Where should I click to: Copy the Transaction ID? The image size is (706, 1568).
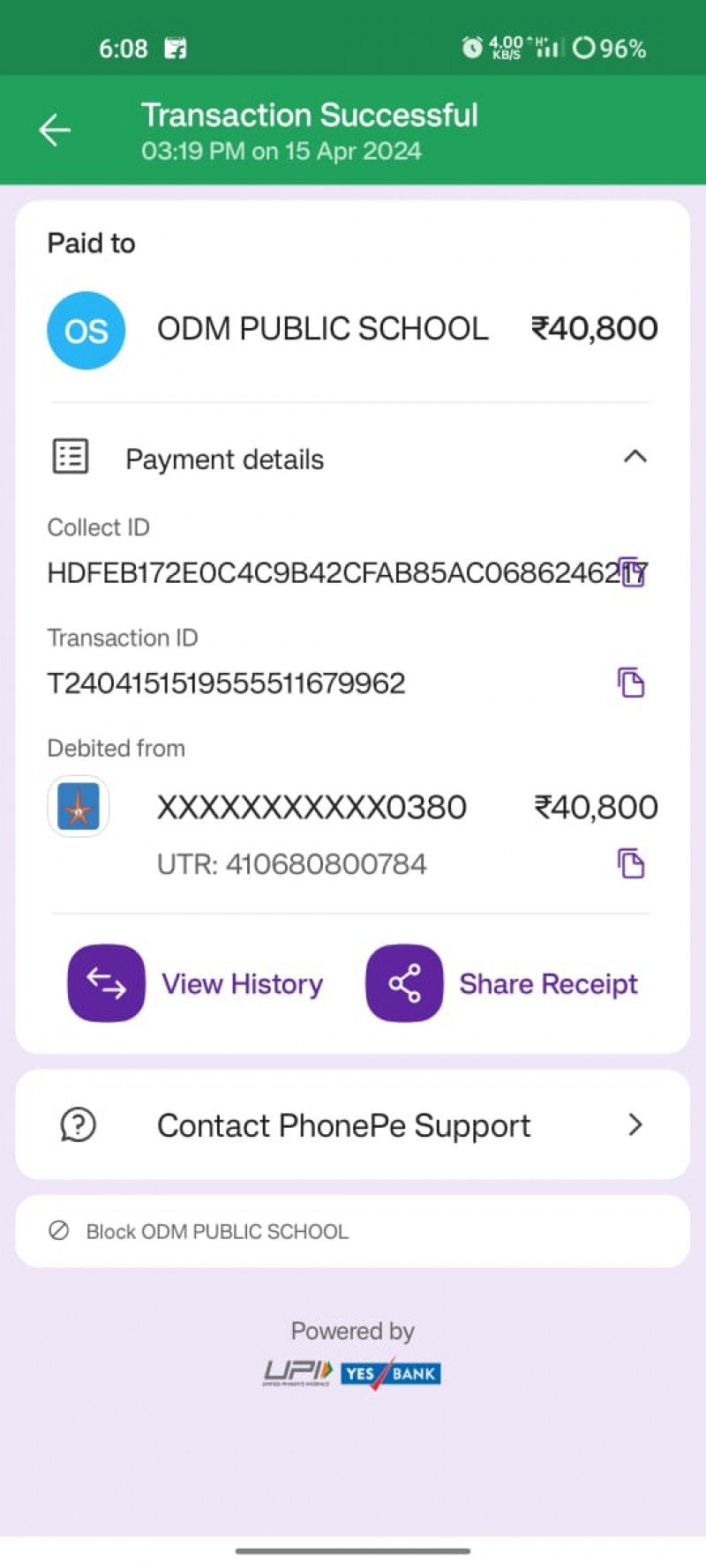(x=631, y=683)
